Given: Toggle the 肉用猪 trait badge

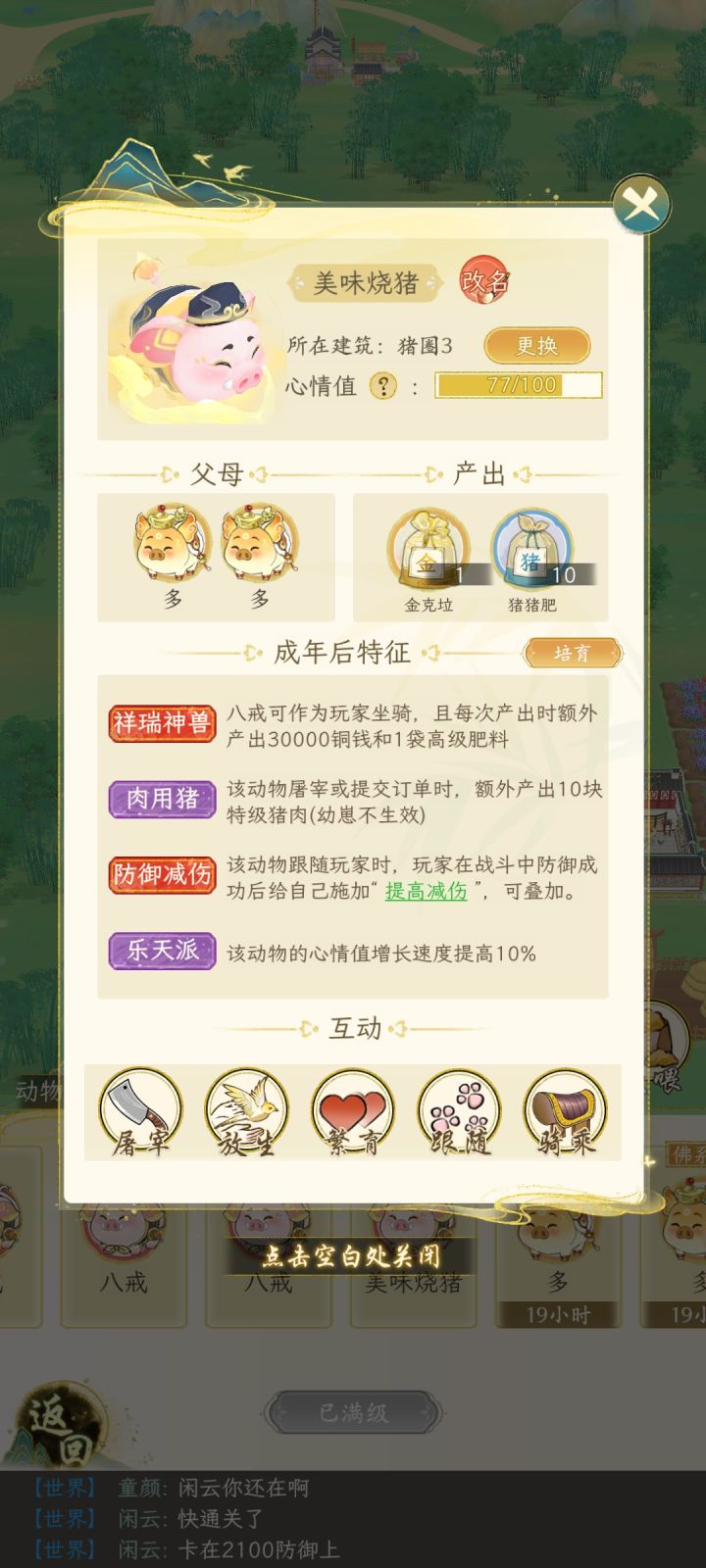Looking at the screenshot, I should pyautogui.click(x=162, y=800).
